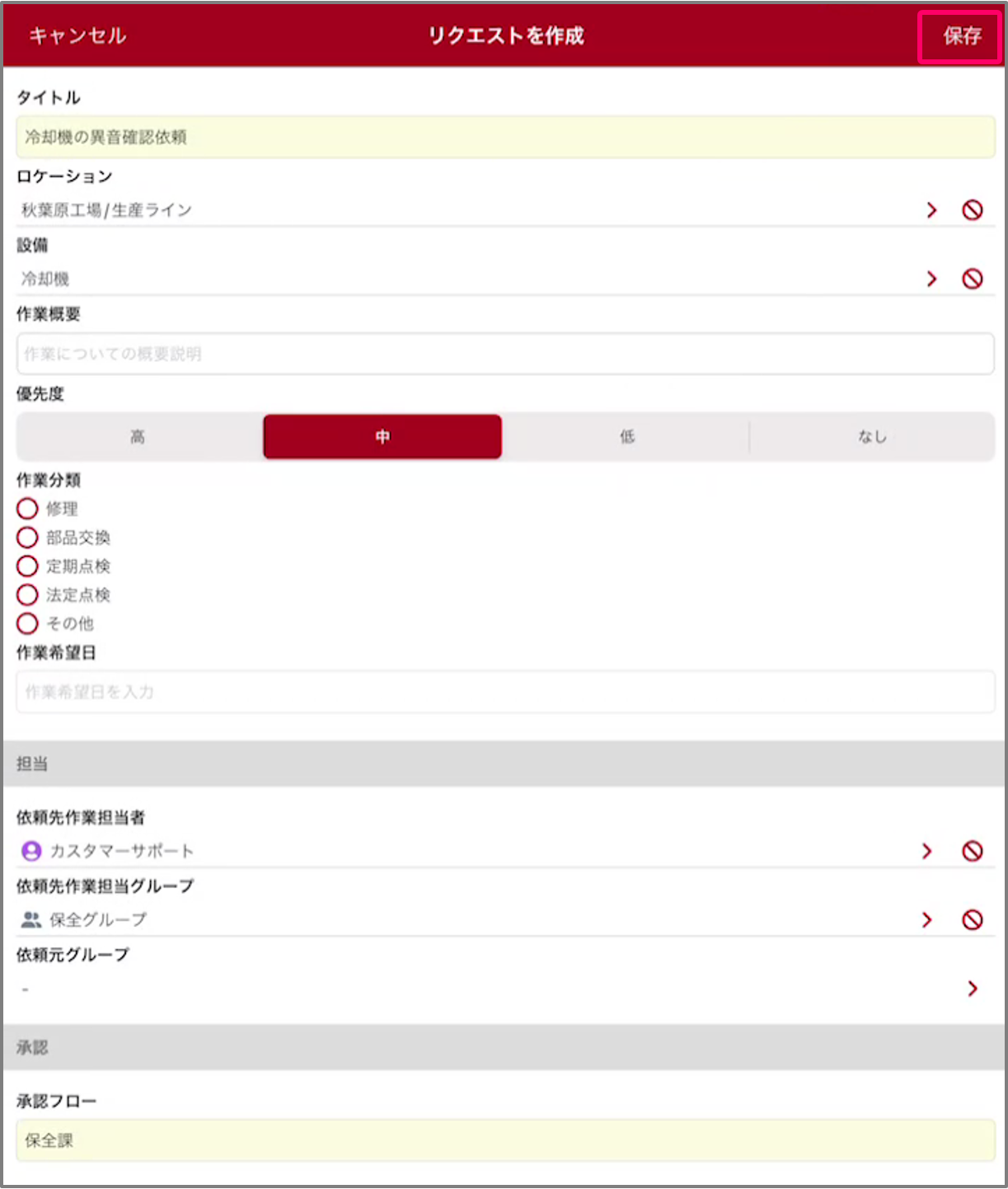Clear 保全グループ with the prohibit icon

(973, 919)
